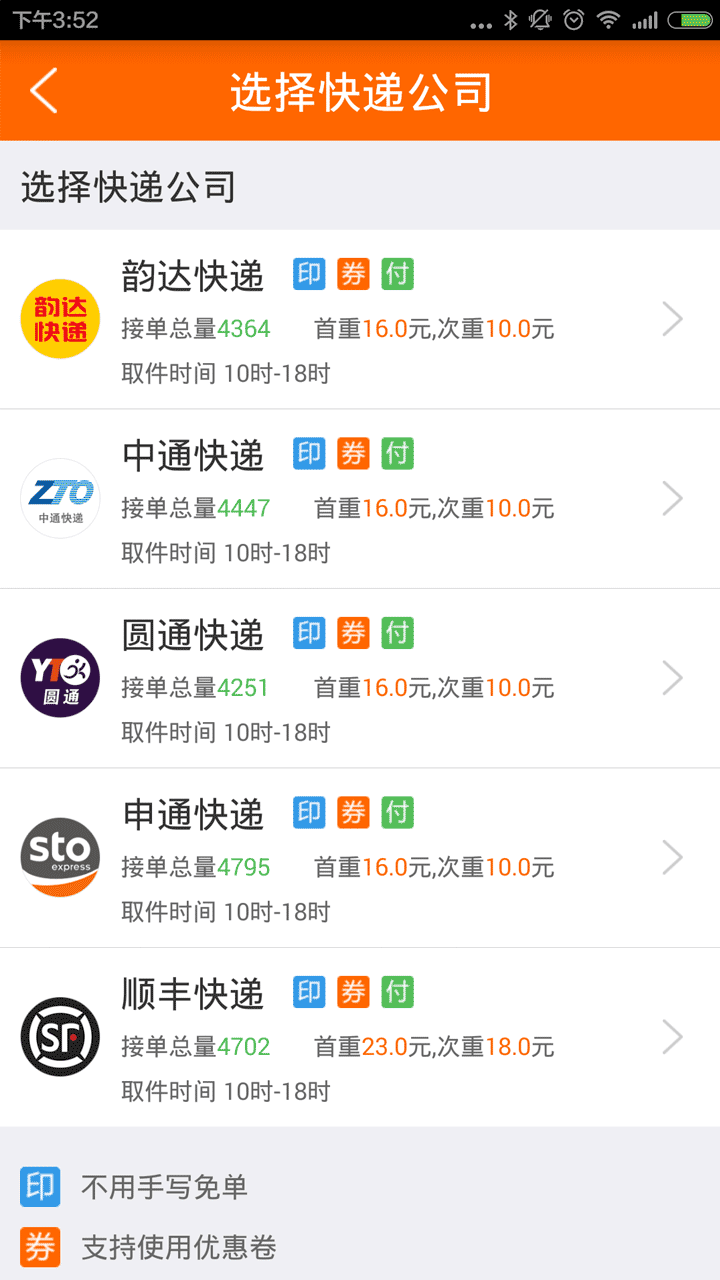720x1280 pixels.
Task: Expand the 韵达快递 row via right chevron
Action: (673, 318)
